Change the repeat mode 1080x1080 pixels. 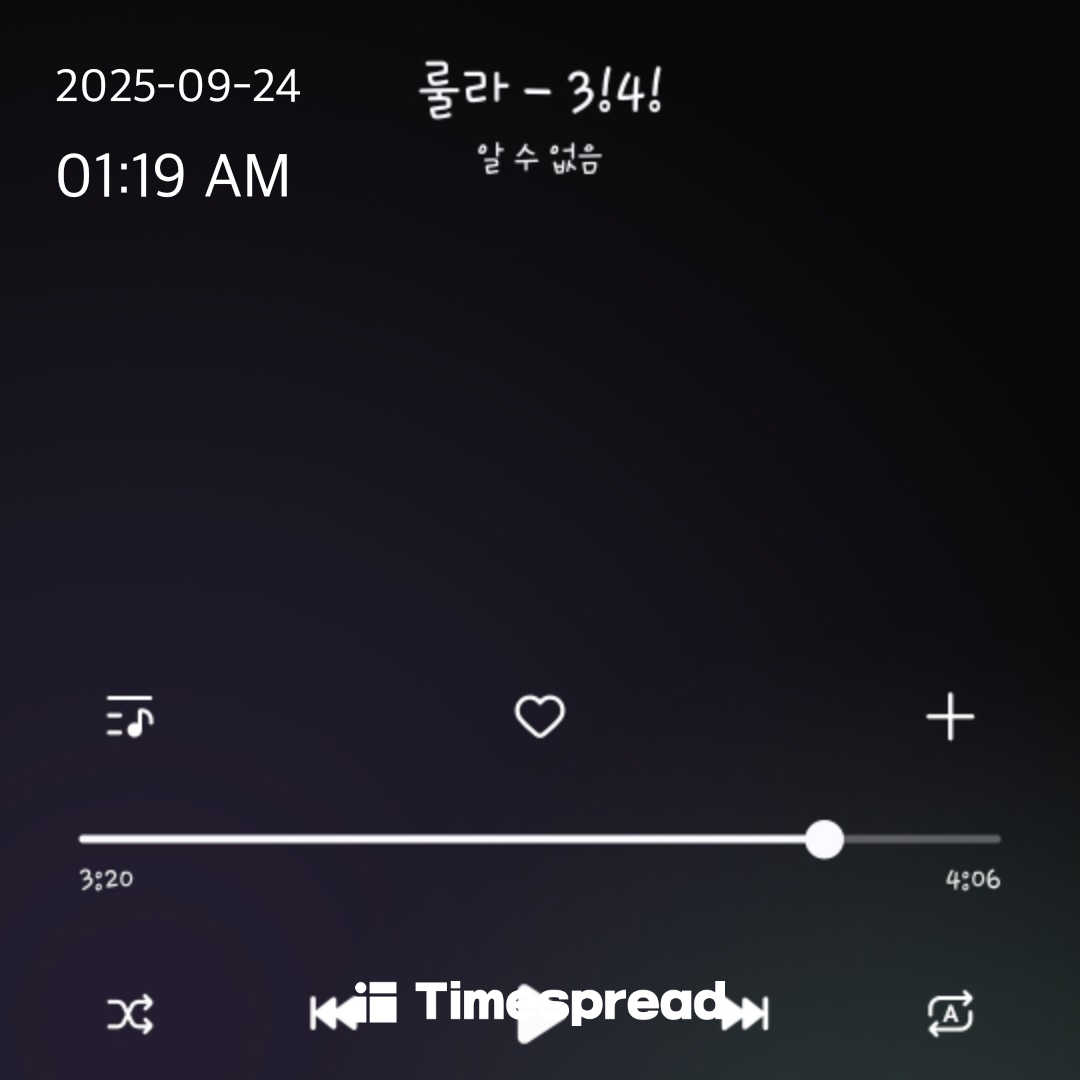949,1014
